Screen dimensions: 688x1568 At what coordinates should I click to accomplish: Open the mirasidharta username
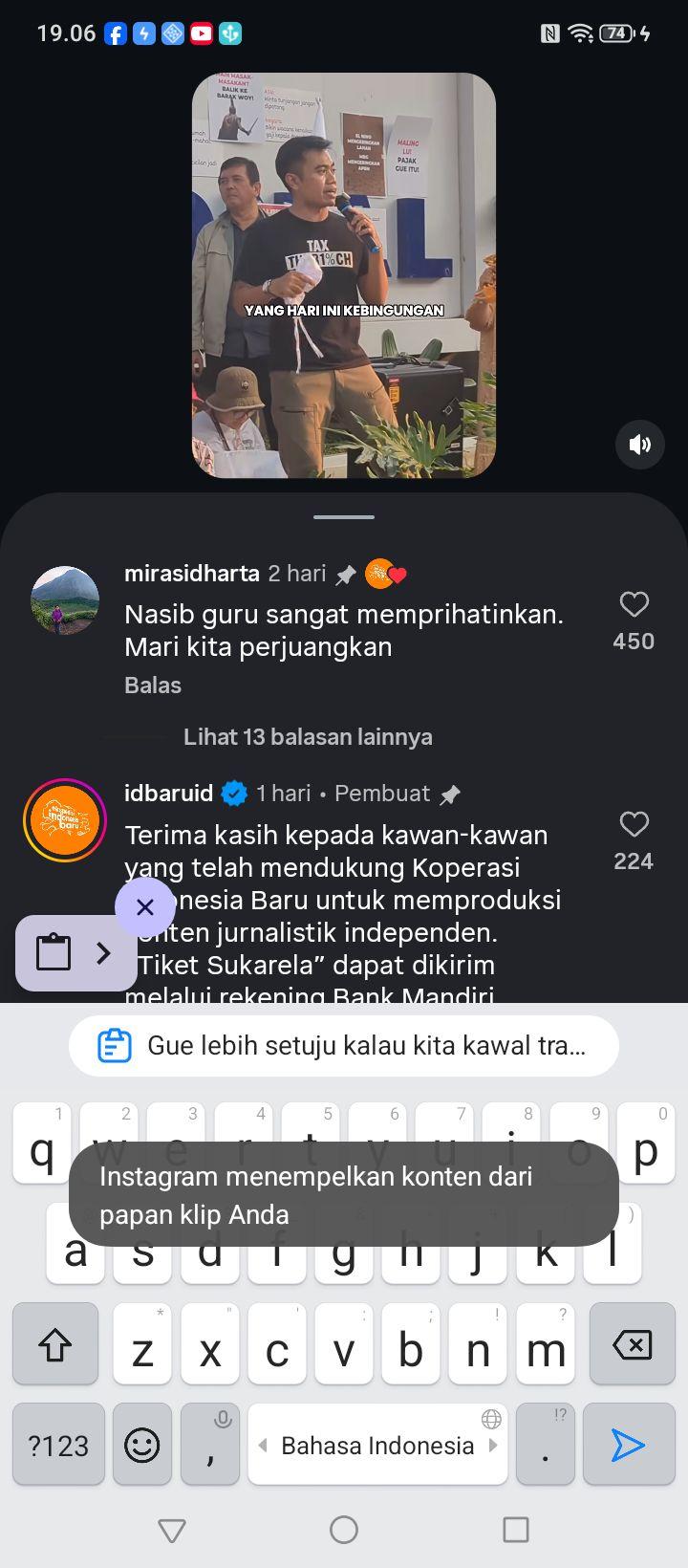[192, 574]
